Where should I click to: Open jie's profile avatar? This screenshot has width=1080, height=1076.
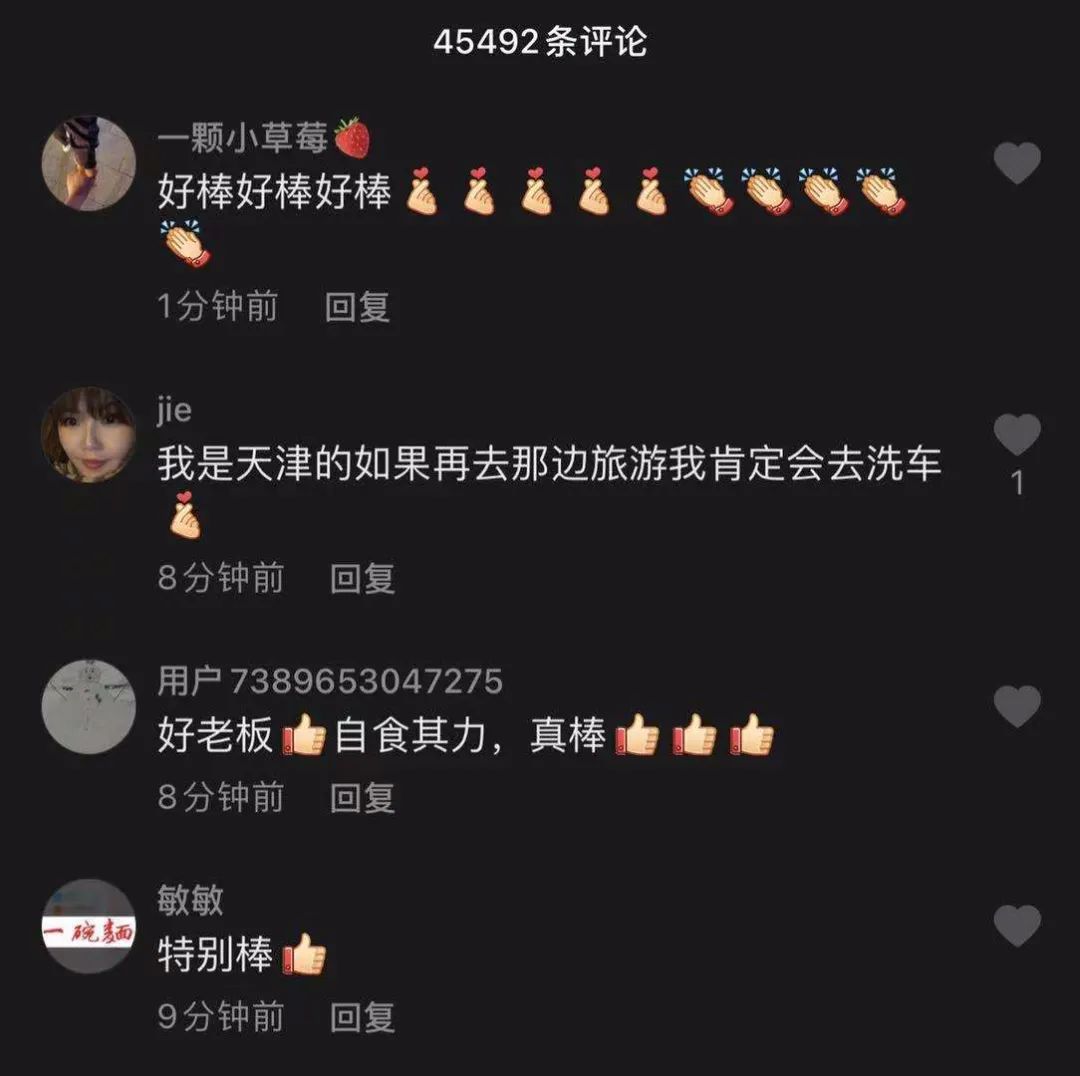coord(88,435)
